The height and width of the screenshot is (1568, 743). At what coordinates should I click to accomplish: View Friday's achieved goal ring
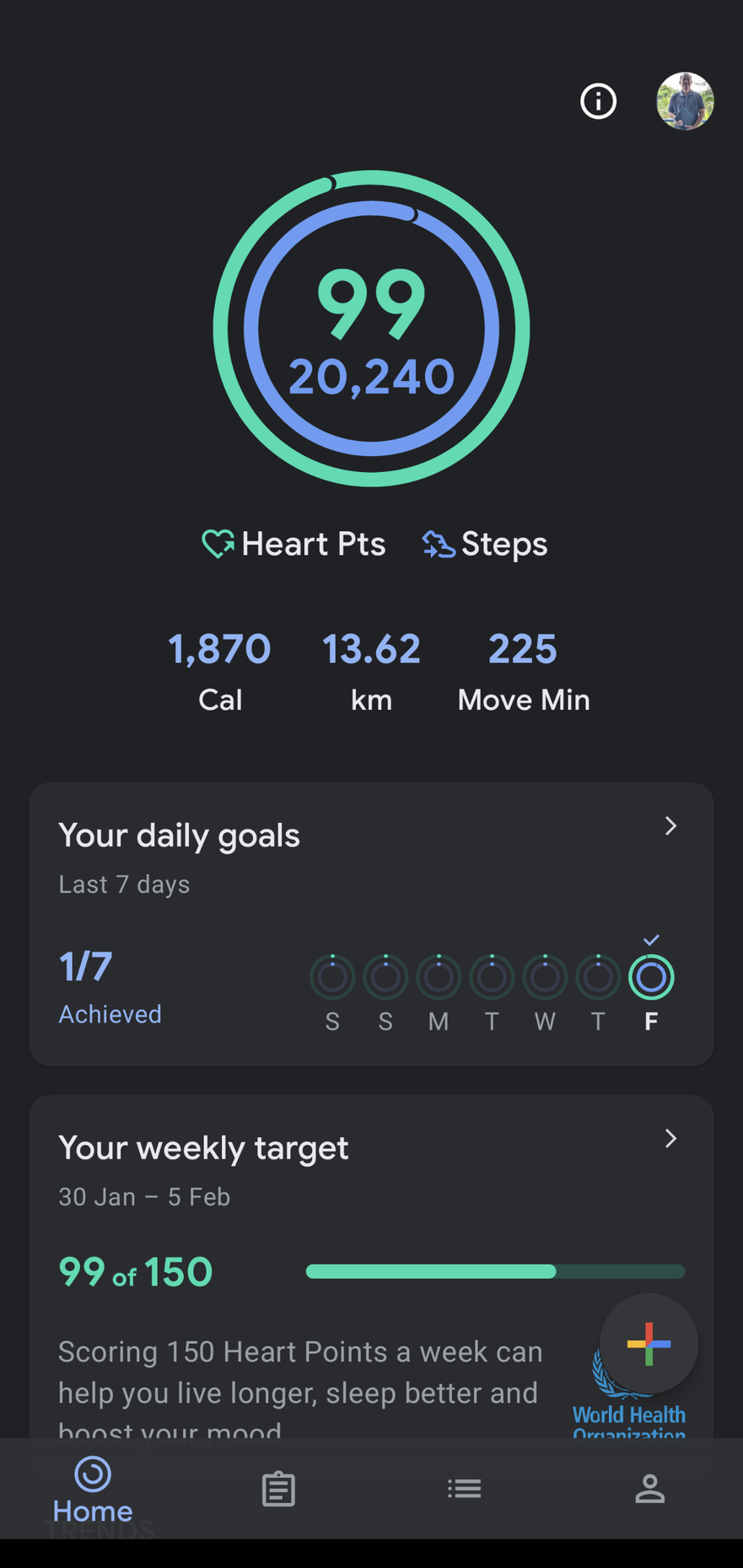tap(651, 977)
